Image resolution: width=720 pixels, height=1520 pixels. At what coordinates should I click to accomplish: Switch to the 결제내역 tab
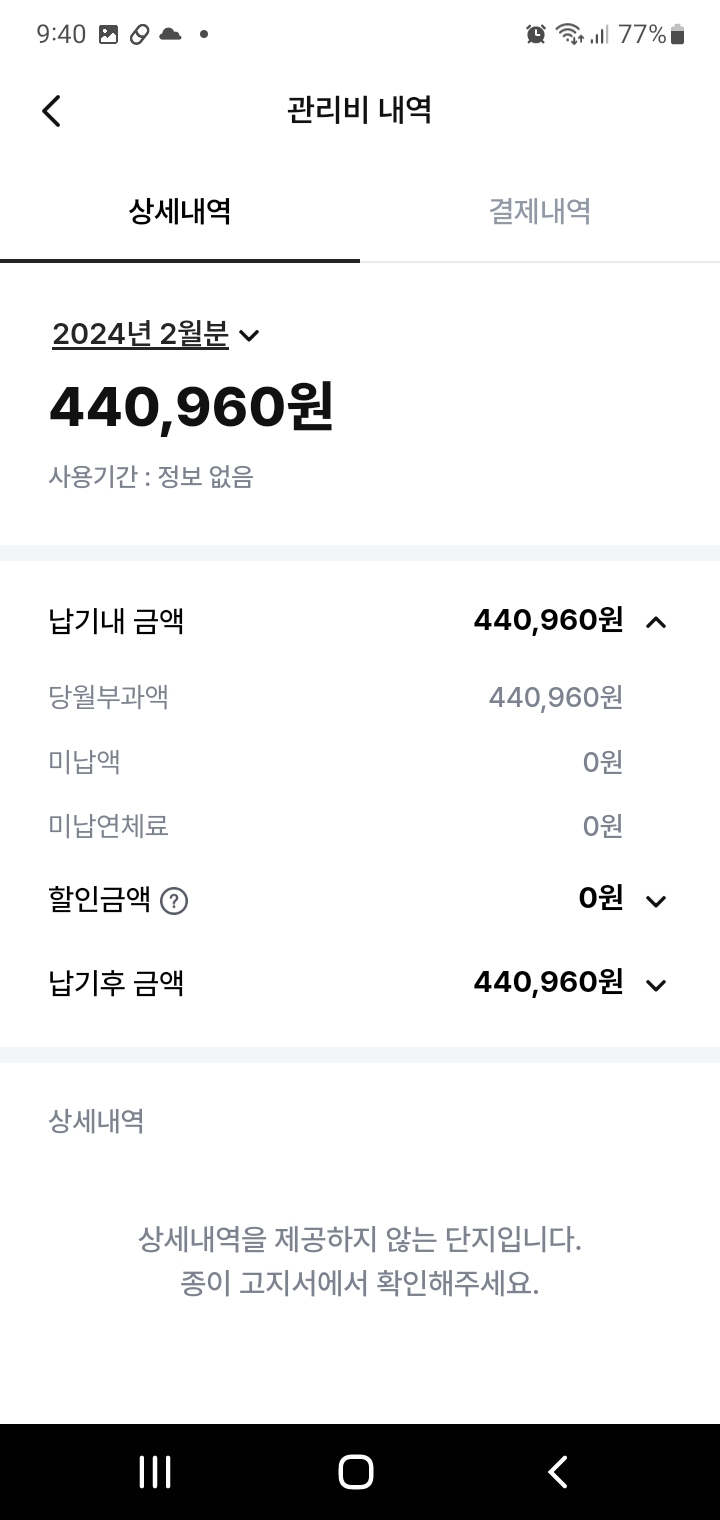tap(540, 212)
